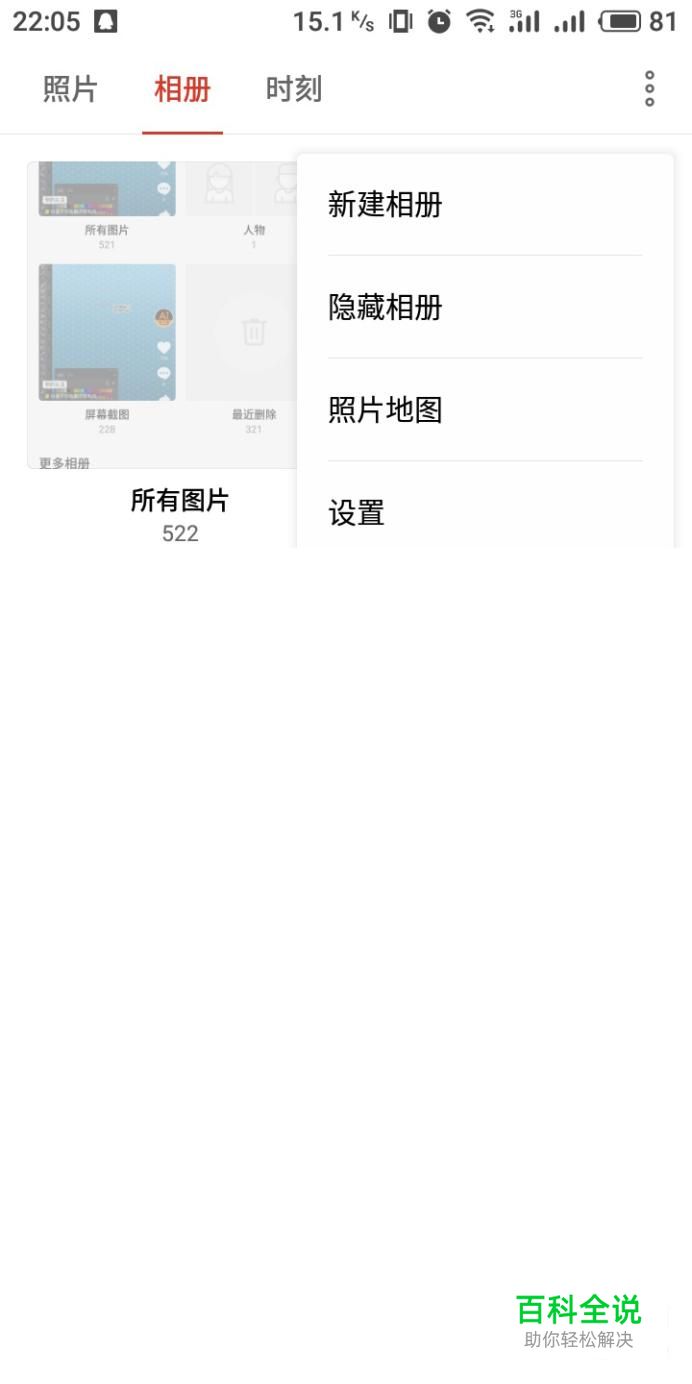Tap the three-dot overflow menu icon
692x1384 pixels.
click(x=650, y=89)
